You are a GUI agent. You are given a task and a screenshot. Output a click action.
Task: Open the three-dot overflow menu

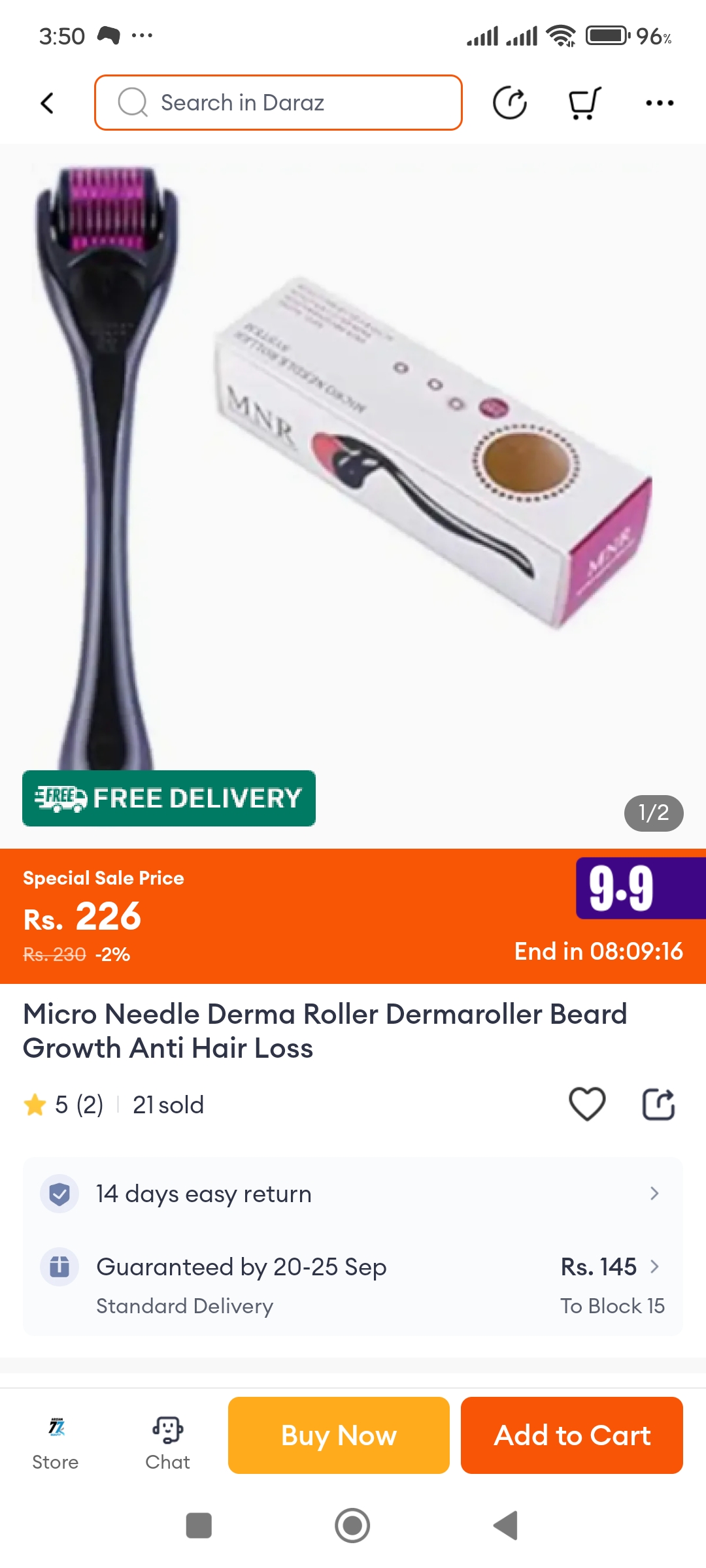pyautogui.click(x=659, y=103)
